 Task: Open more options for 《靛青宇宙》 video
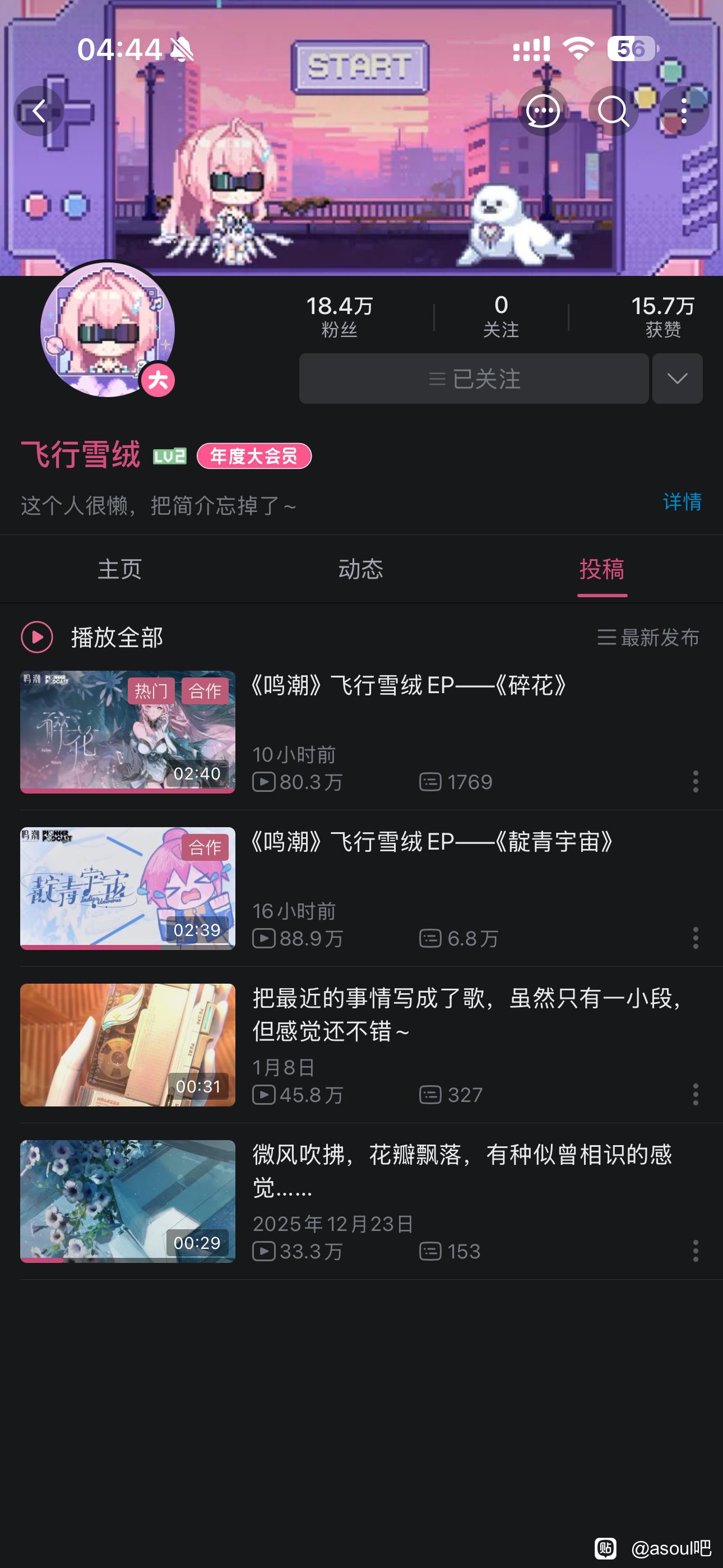(696, 938)
